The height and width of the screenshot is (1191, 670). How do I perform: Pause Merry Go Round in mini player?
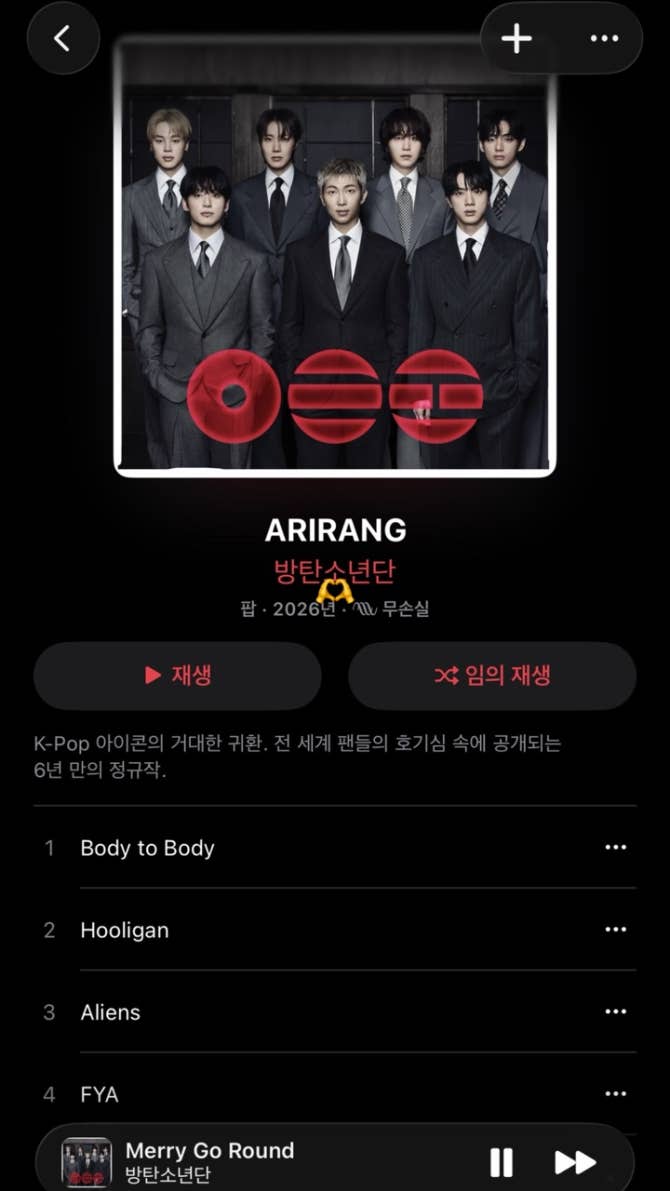[501, 1162]
